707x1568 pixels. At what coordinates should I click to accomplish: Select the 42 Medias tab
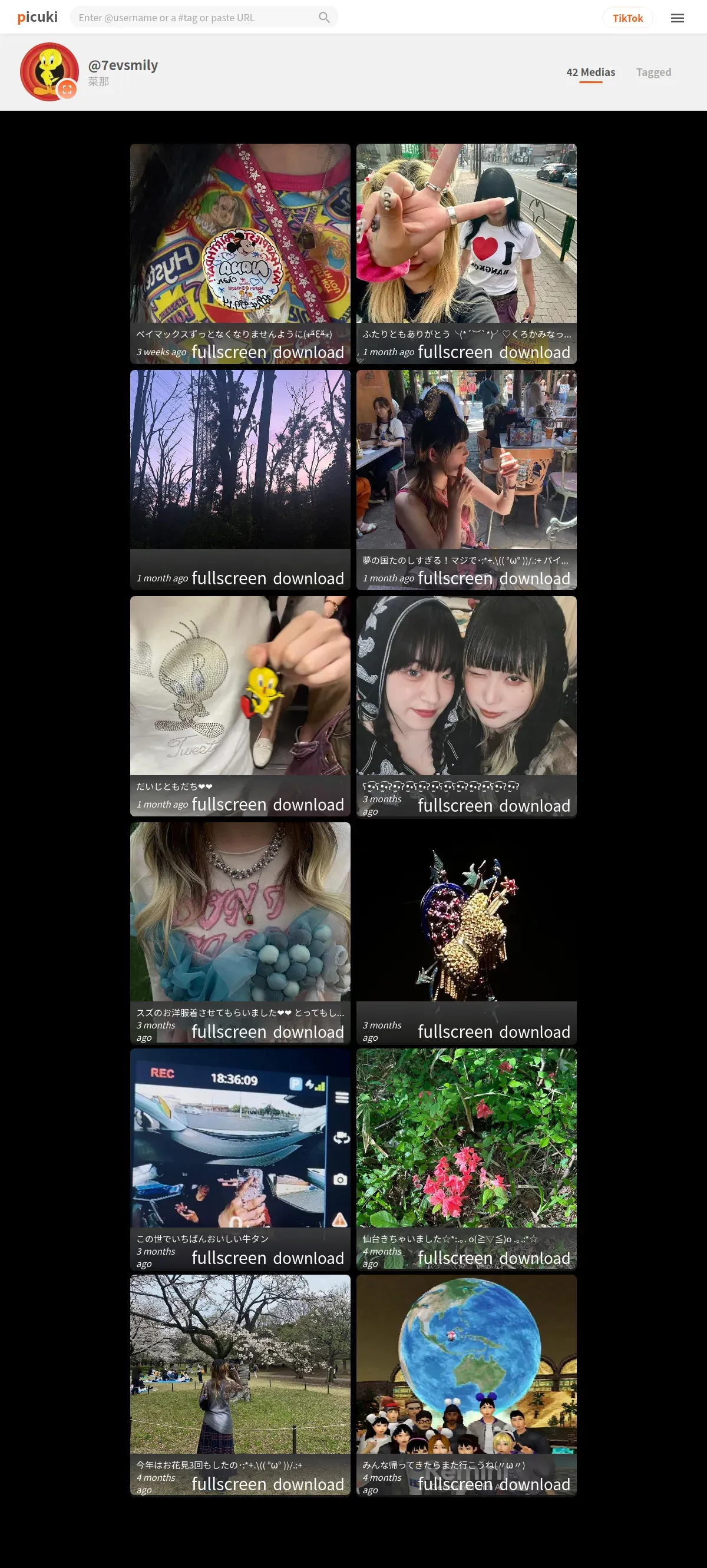pyautogui.click(x=590, y=72)
